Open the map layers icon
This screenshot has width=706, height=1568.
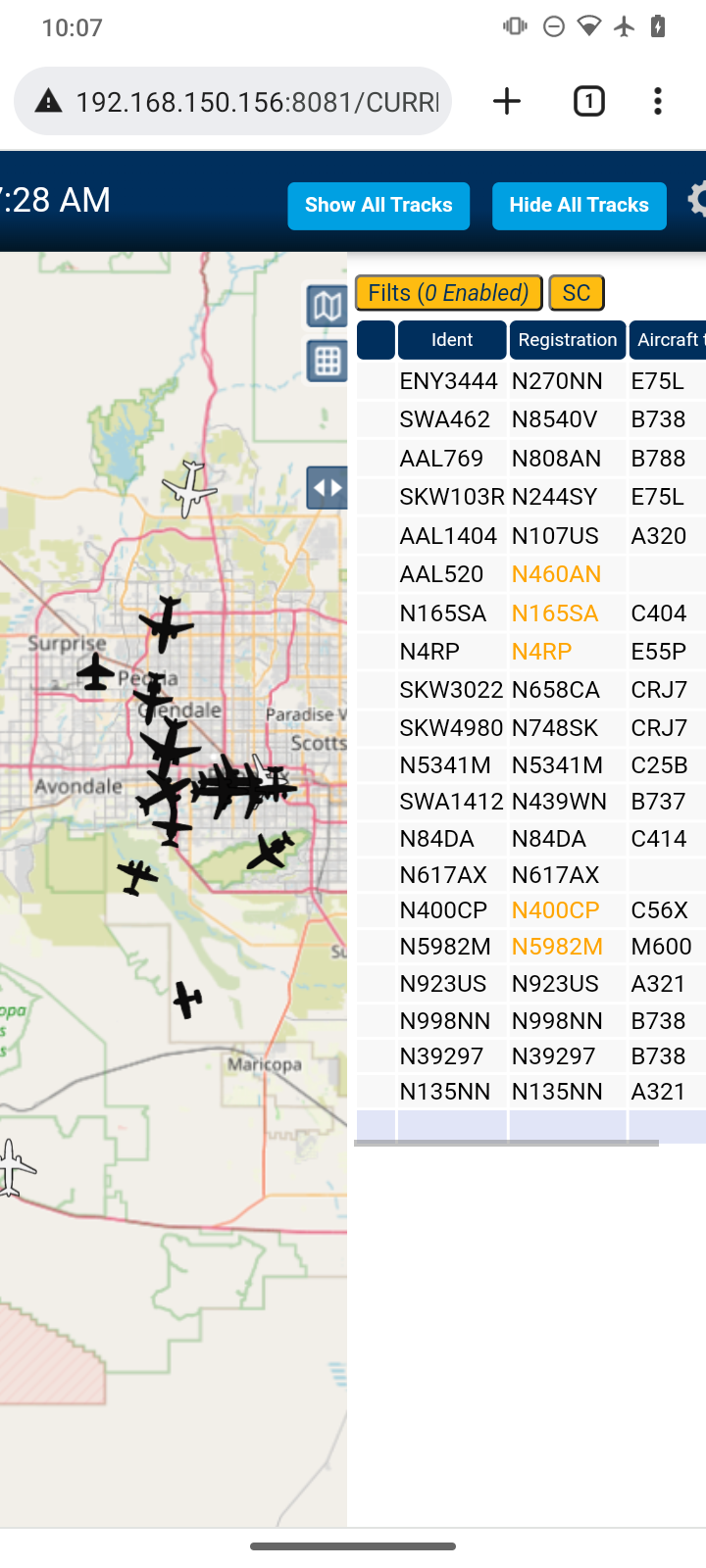tap(327, 307)
